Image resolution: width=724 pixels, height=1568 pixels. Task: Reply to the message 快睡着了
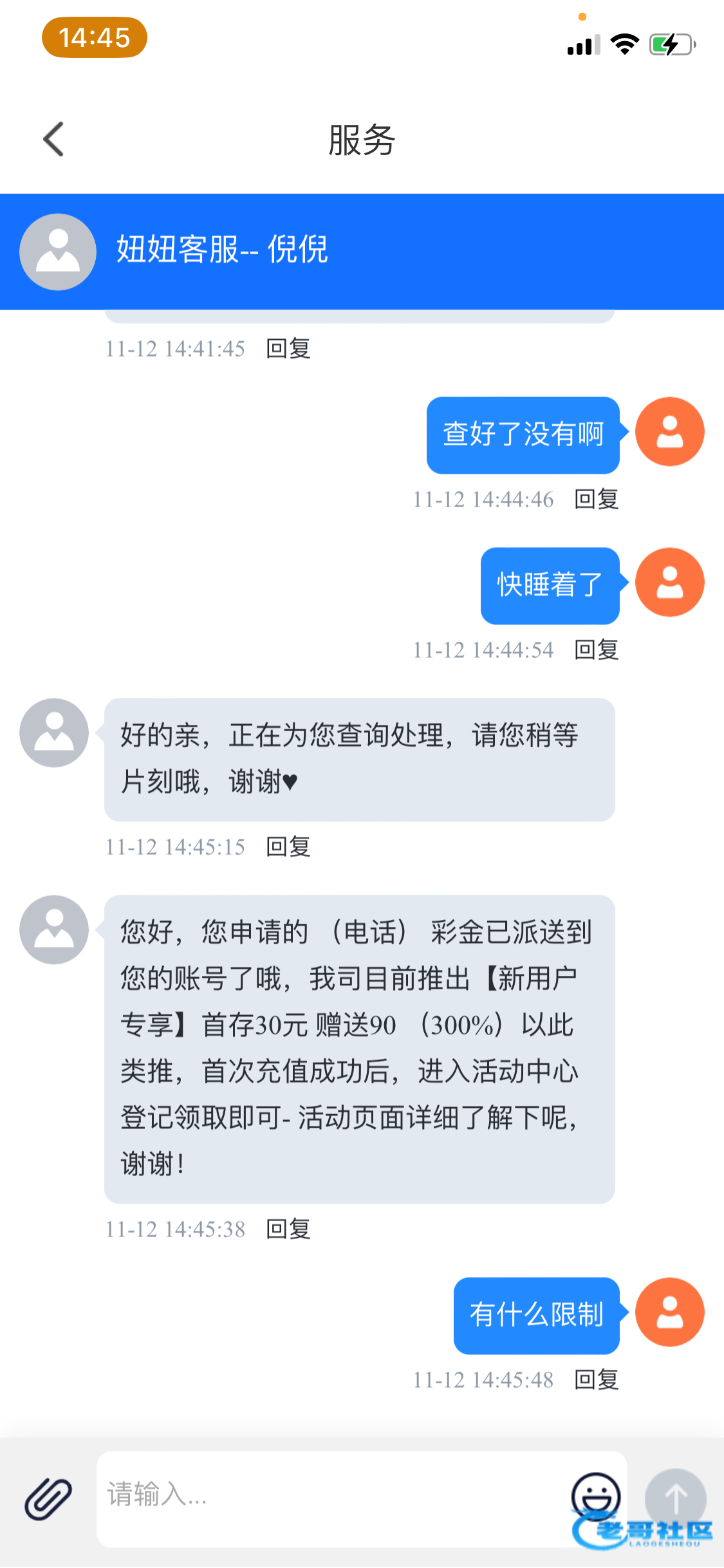(x=597, y=650)
